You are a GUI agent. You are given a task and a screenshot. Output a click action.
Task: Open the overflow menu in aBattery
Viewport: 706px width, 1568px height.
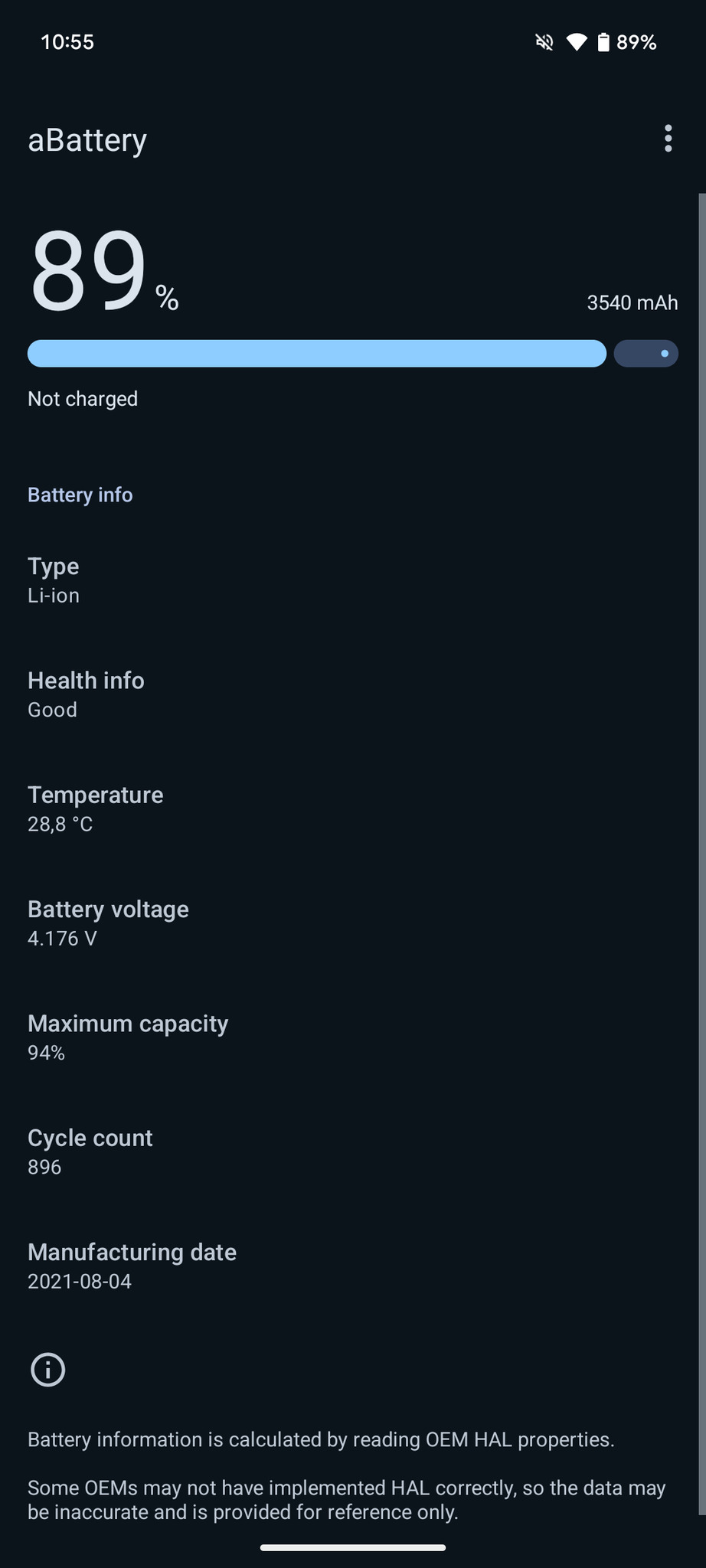coord(668,139)
